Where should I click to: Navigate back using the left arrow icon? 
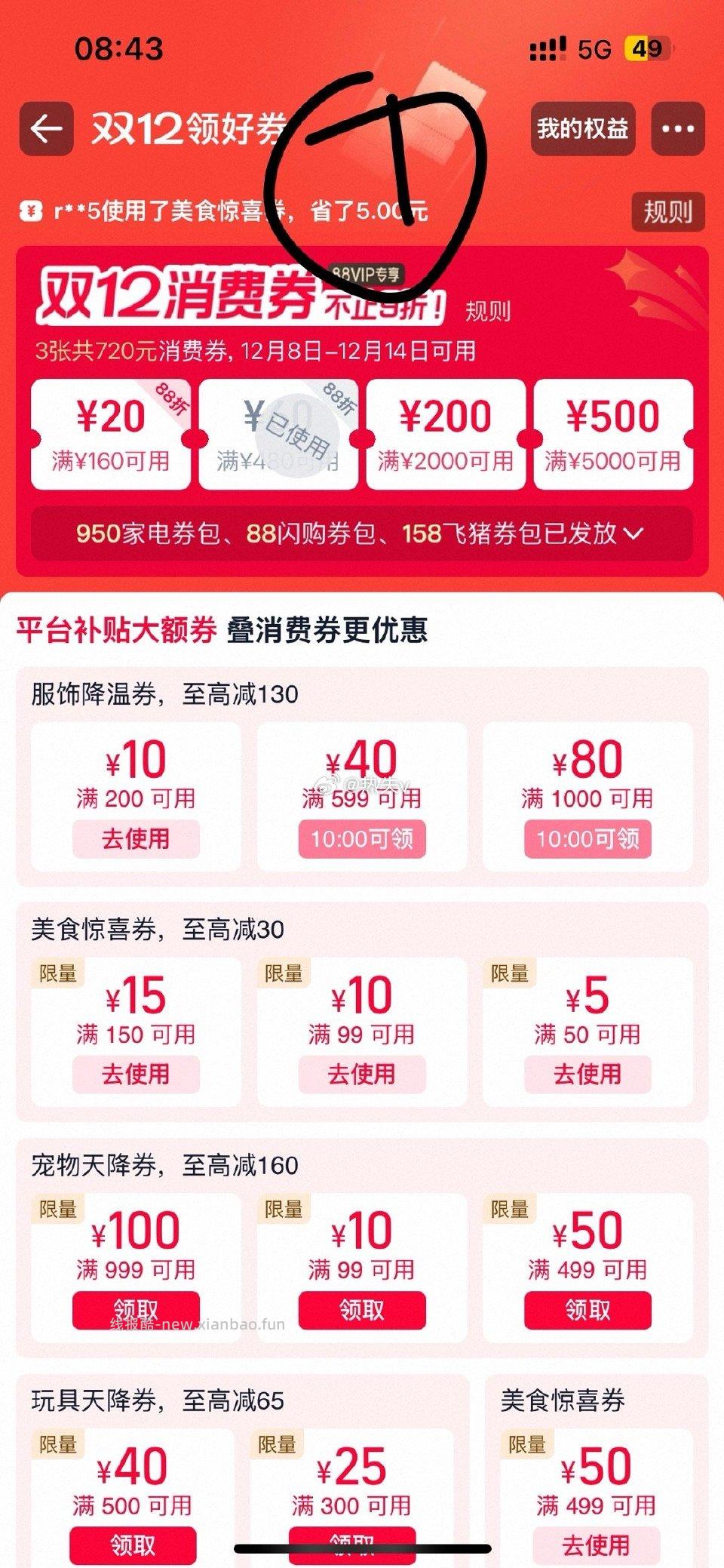pyautogui.click(x=45, y=130)
